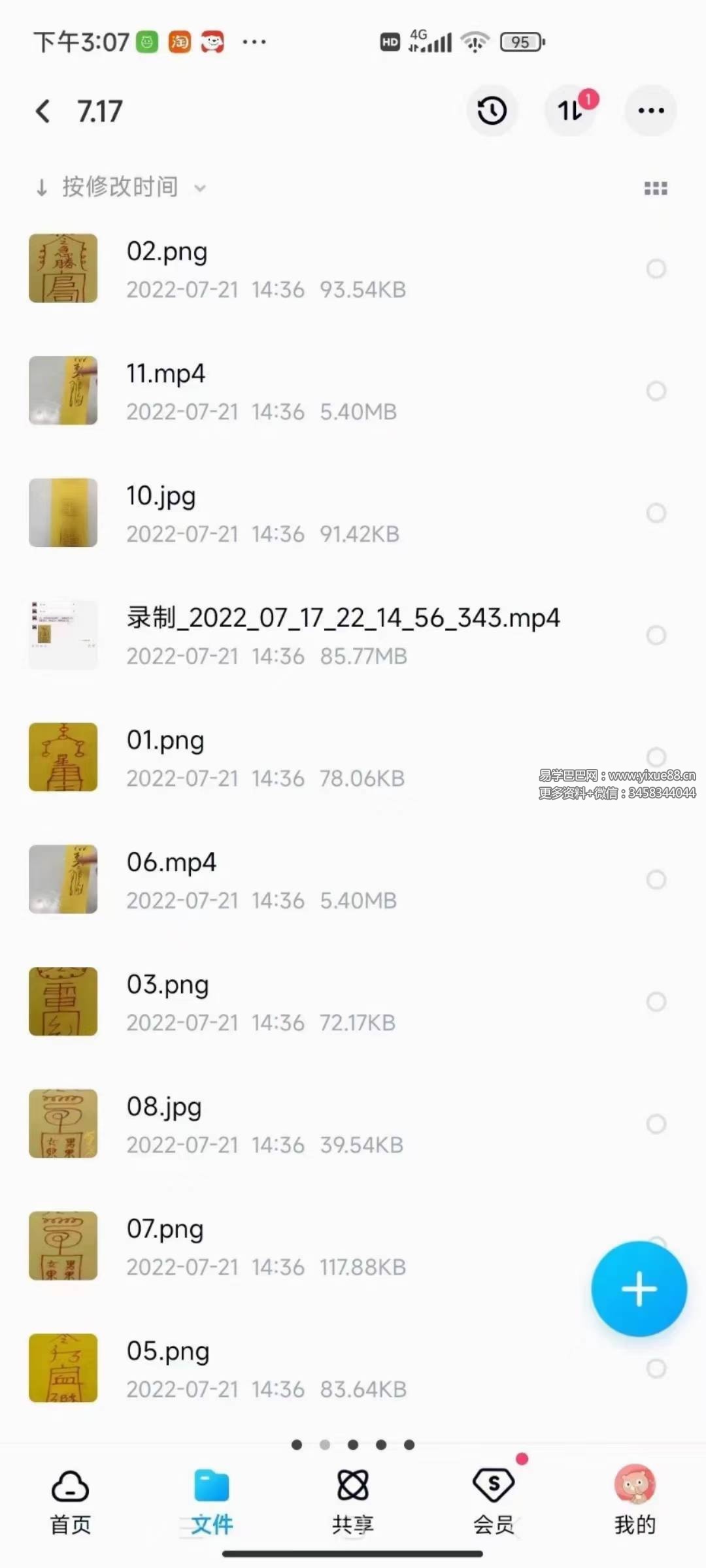Open the file 02.png
706x1568 pixels.
[x=167, y=252]
